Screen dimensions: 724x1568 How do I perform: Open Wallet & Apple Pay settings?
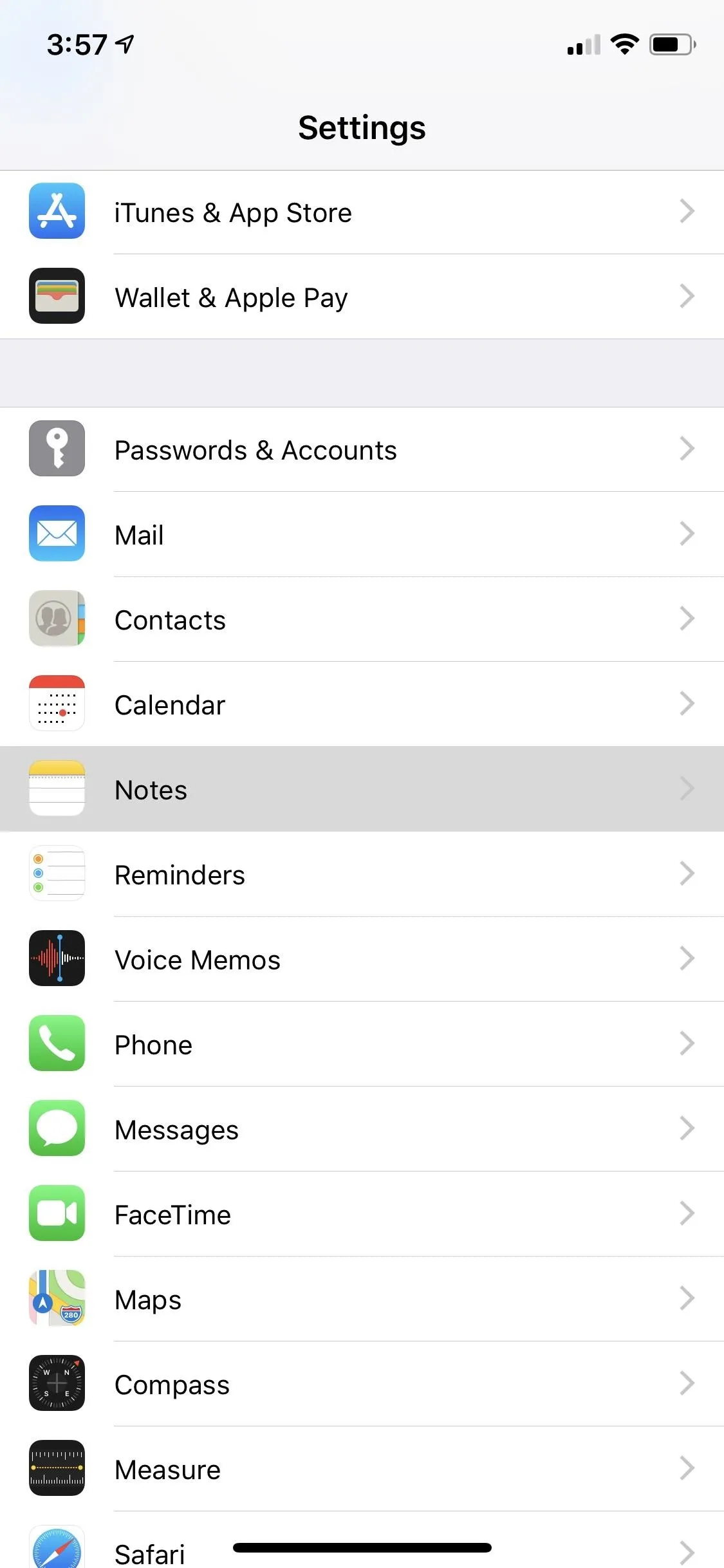click(362, 297)
